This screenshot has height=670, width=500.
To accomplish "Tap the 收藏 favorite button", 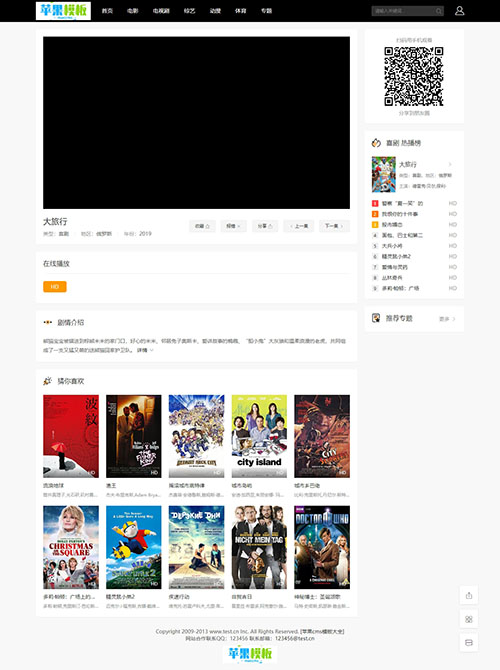I will [202, 226].
